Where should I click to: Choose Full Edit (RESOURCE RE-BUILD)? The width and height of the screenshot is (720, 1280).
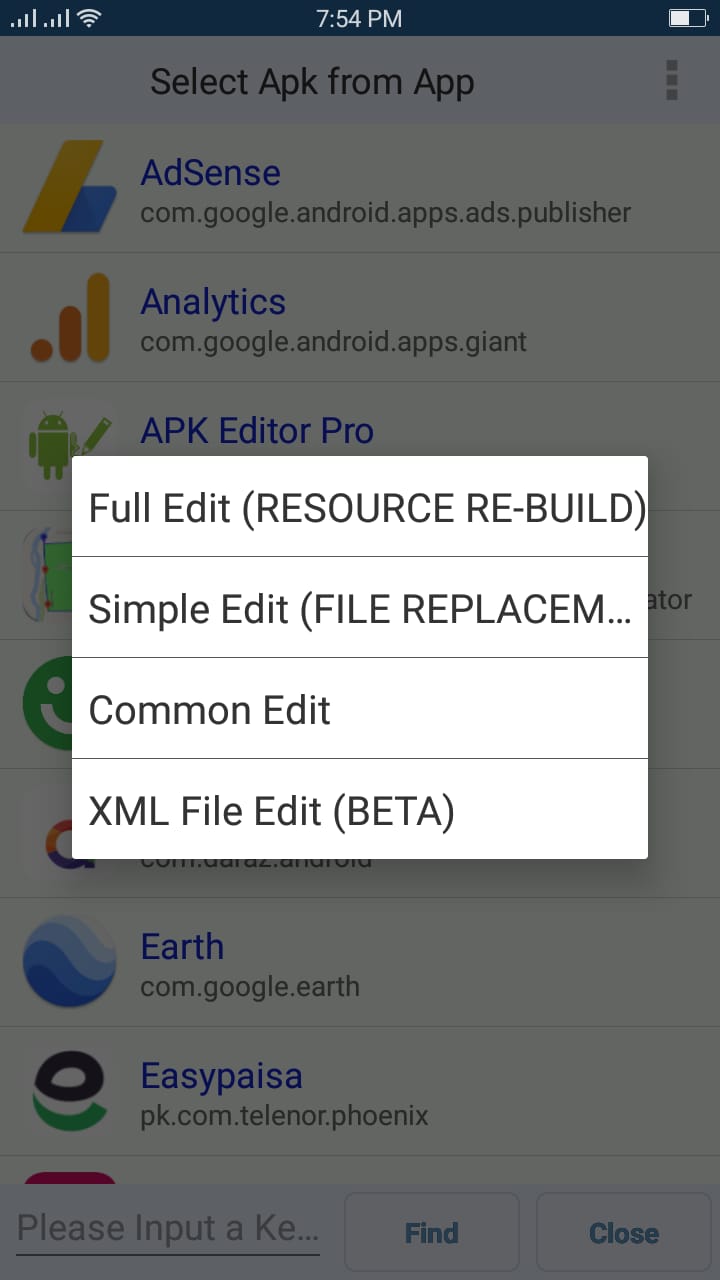point(360,507)
